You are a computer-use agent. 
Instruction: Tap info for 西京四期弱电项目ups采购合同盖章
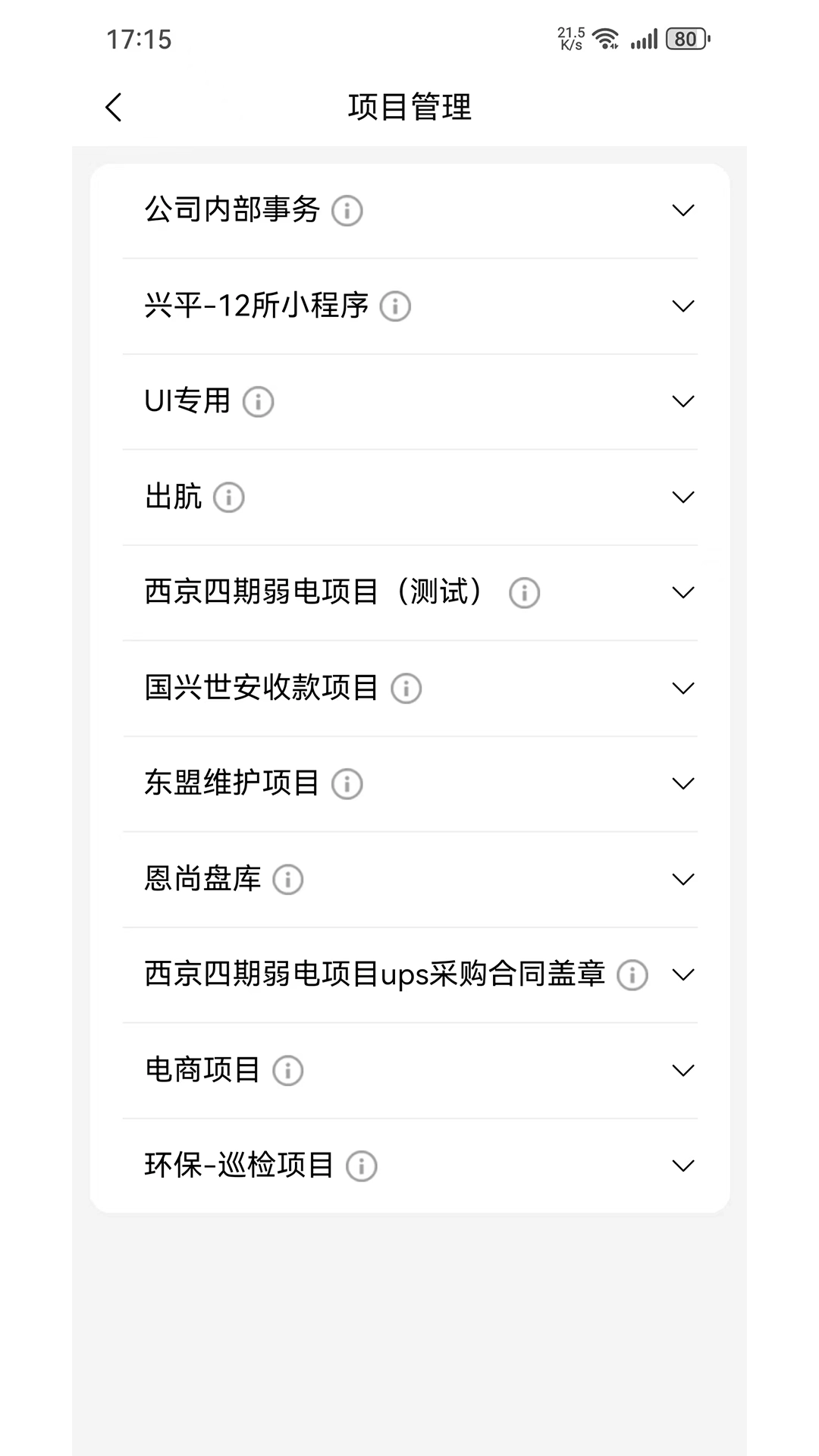631,975
